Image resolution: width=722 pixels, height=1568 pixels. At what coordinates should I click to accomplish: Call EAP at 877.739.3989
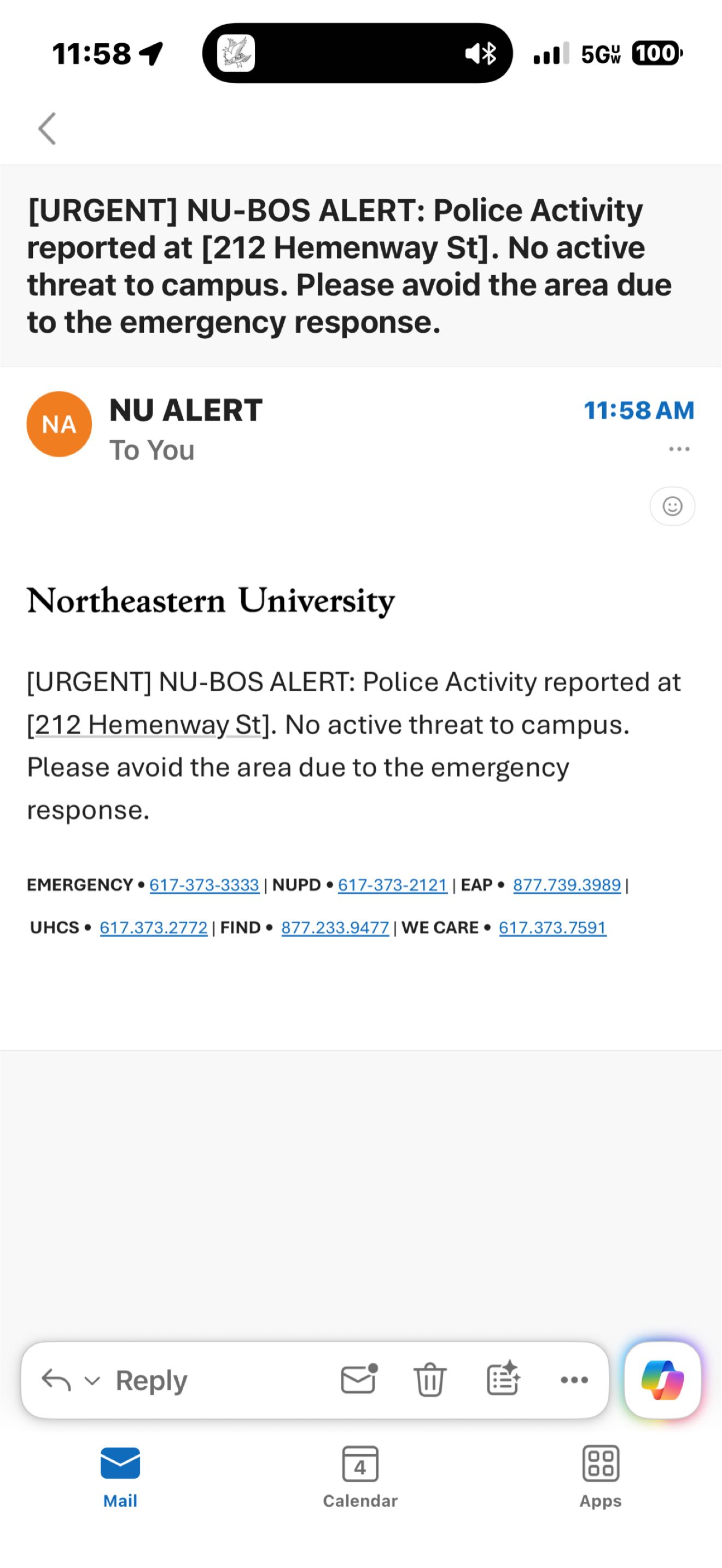click(x=566, y=885)
